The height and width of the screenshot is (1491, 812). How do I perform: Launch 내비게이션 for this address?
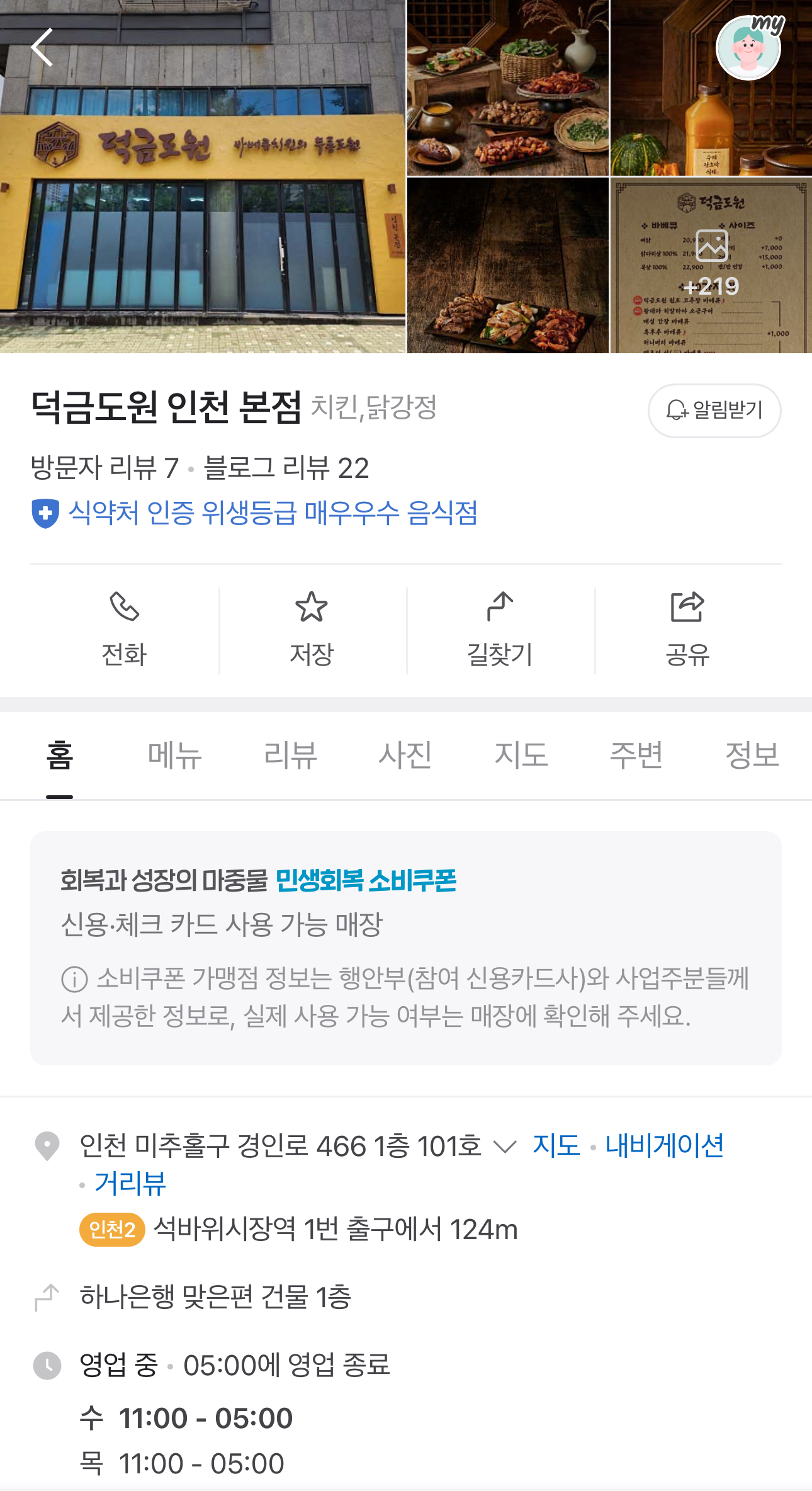[x=664, y=1145]
